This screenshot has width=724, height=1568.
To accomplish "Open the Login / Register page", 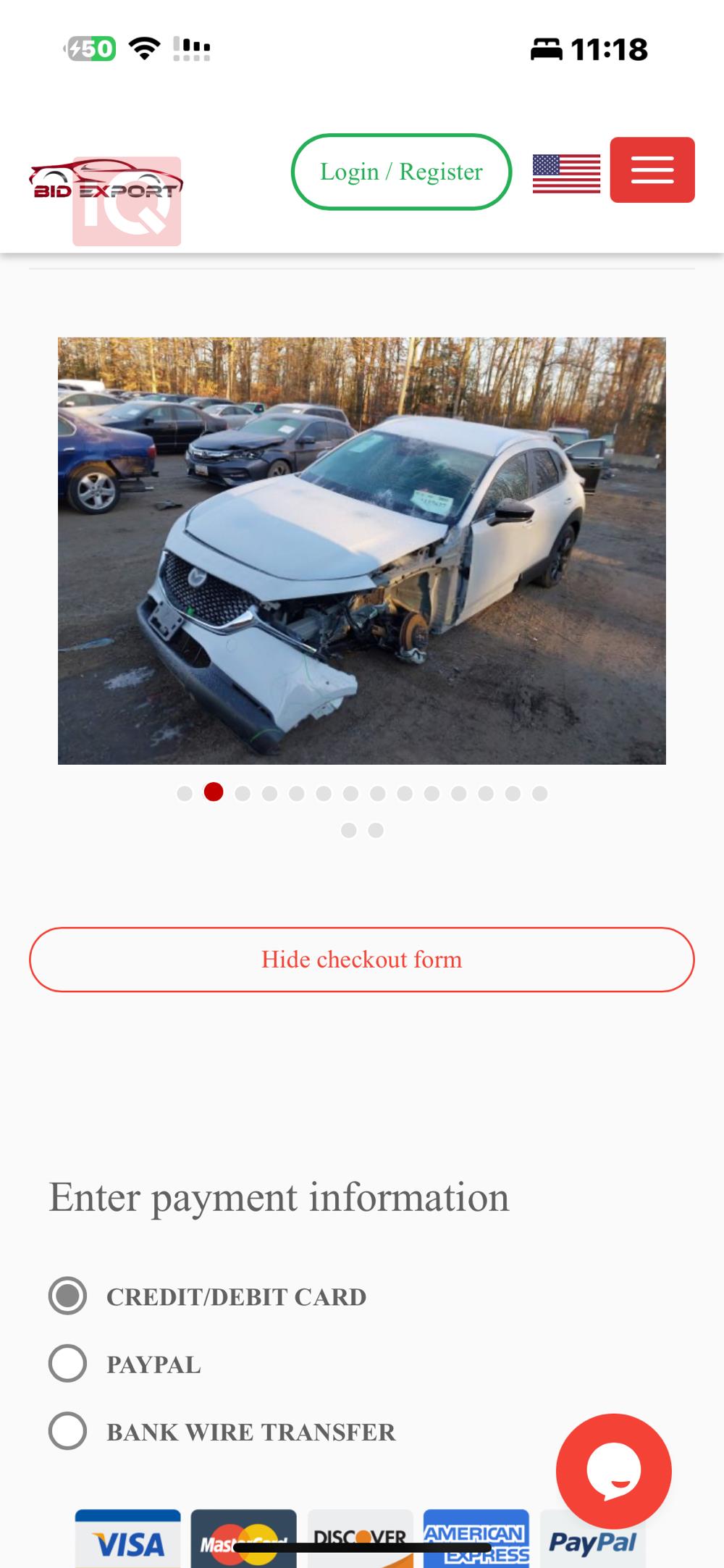I will tap(401, 172).
